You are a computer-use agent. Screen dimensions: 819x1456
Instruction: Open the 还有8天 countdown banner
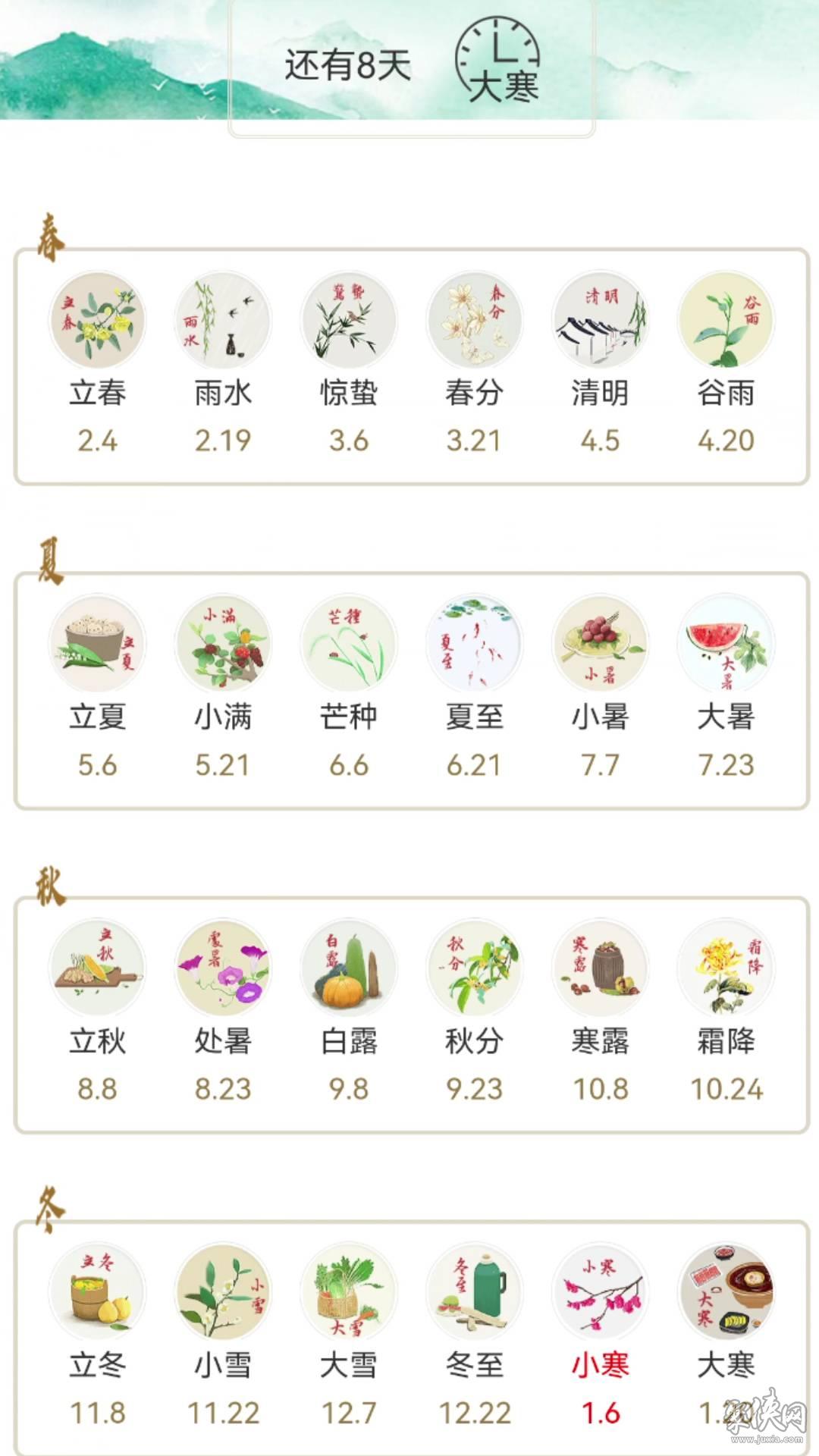349,62
